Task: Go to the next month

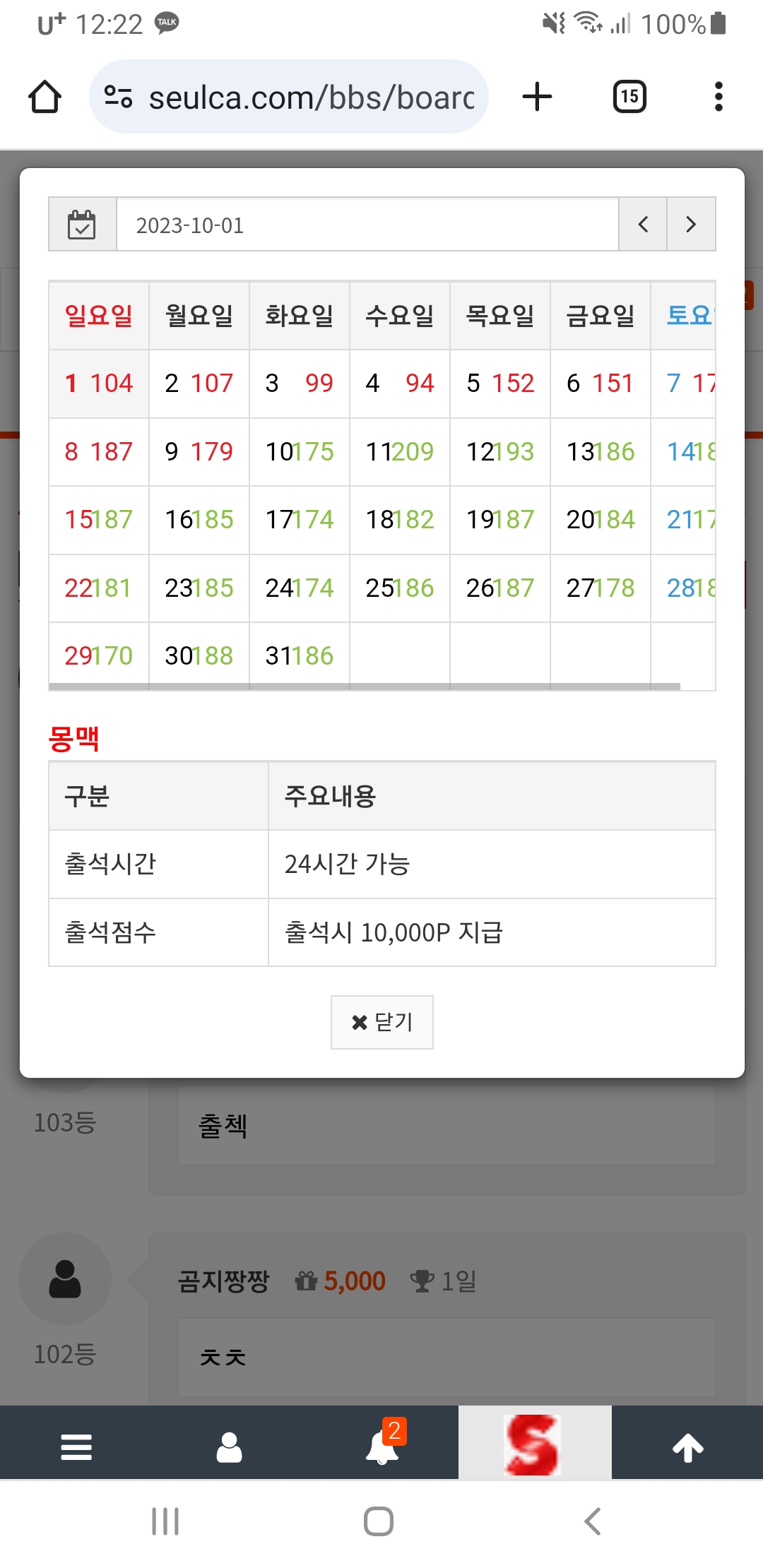Action: tap(691, 225)
